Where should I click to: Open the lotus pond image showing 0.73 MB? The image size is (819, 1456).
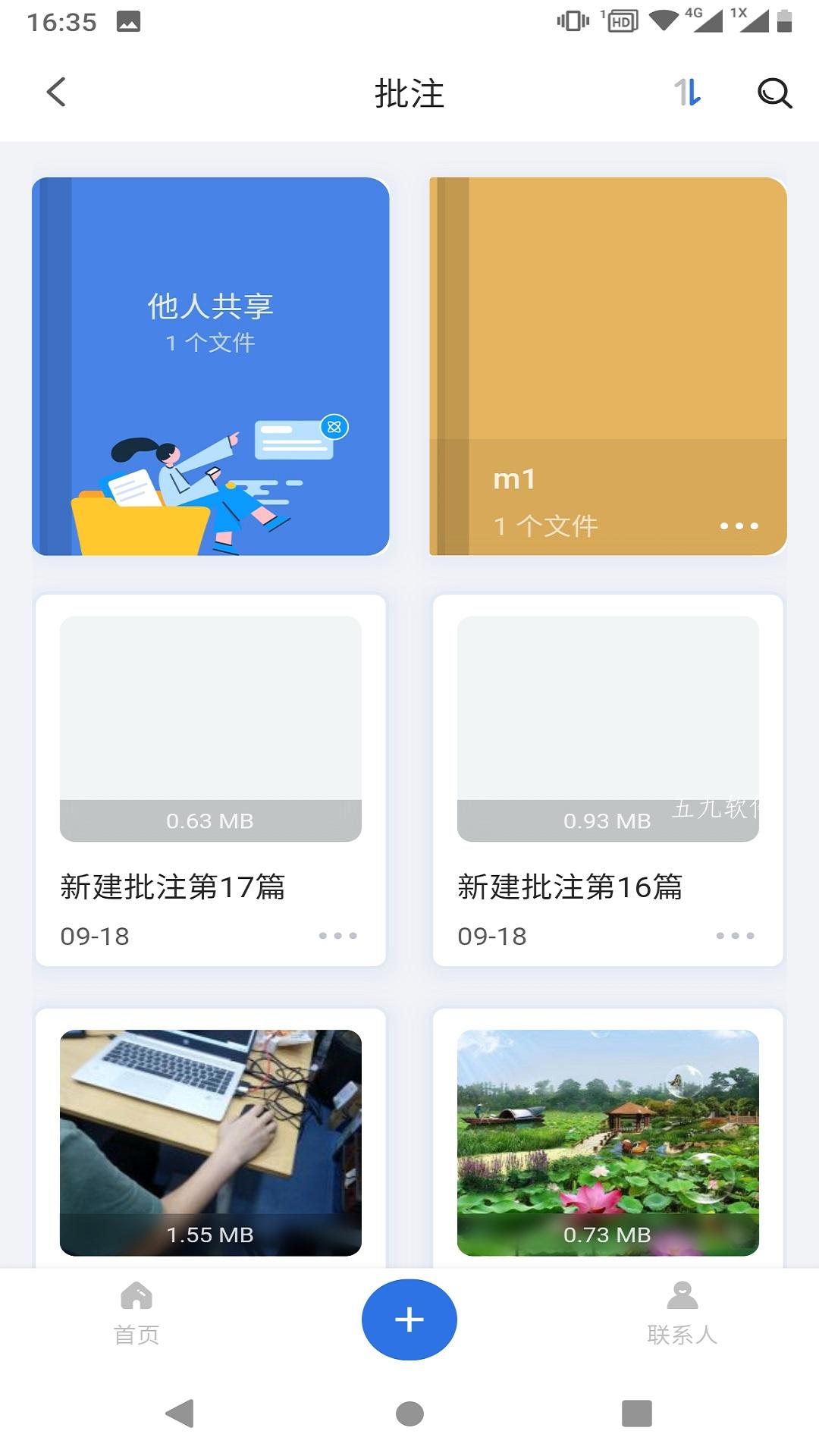(608, 1130)
